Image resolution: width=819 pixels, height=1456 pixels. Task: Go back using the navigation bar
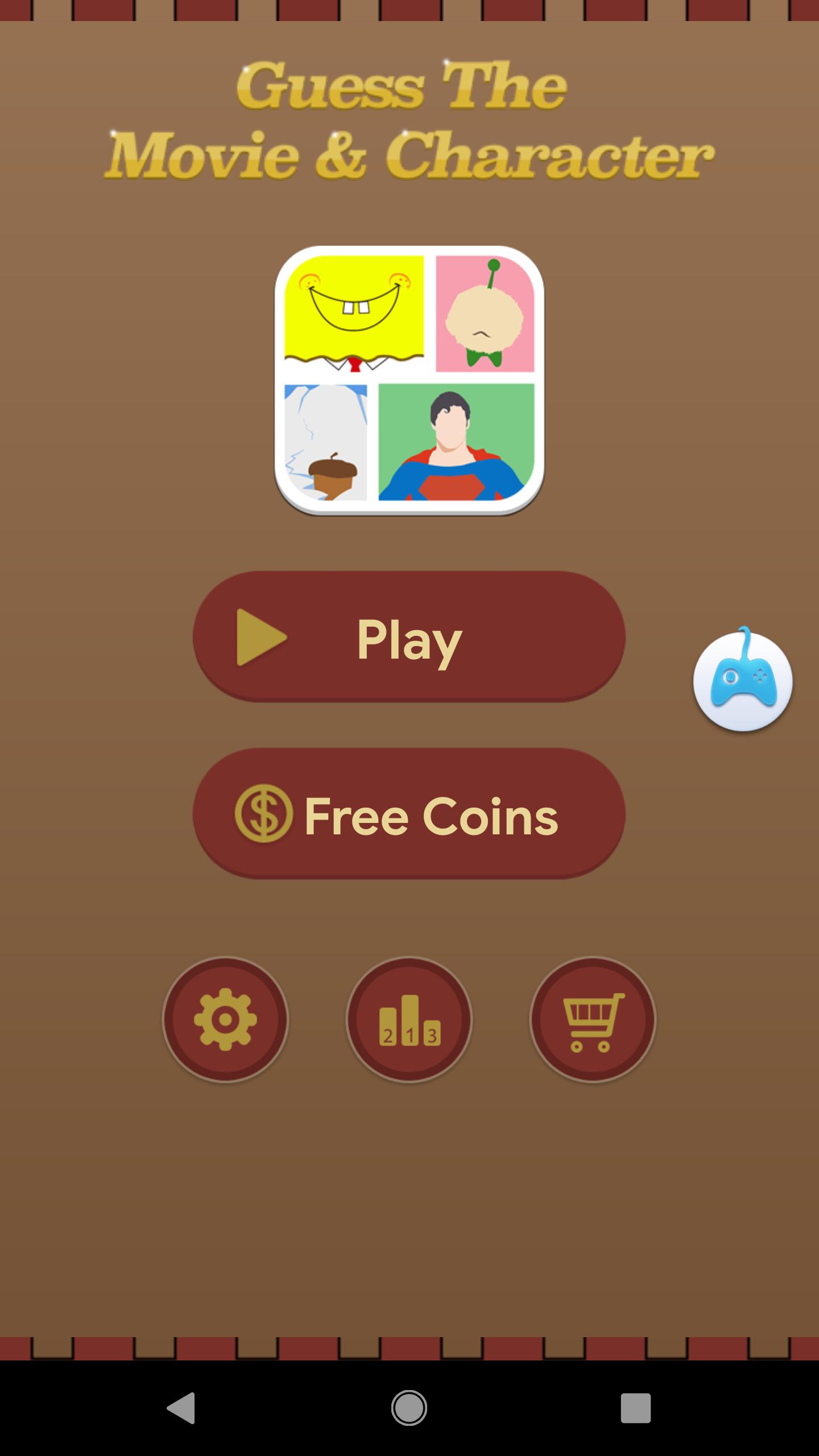pos(181,1408)
